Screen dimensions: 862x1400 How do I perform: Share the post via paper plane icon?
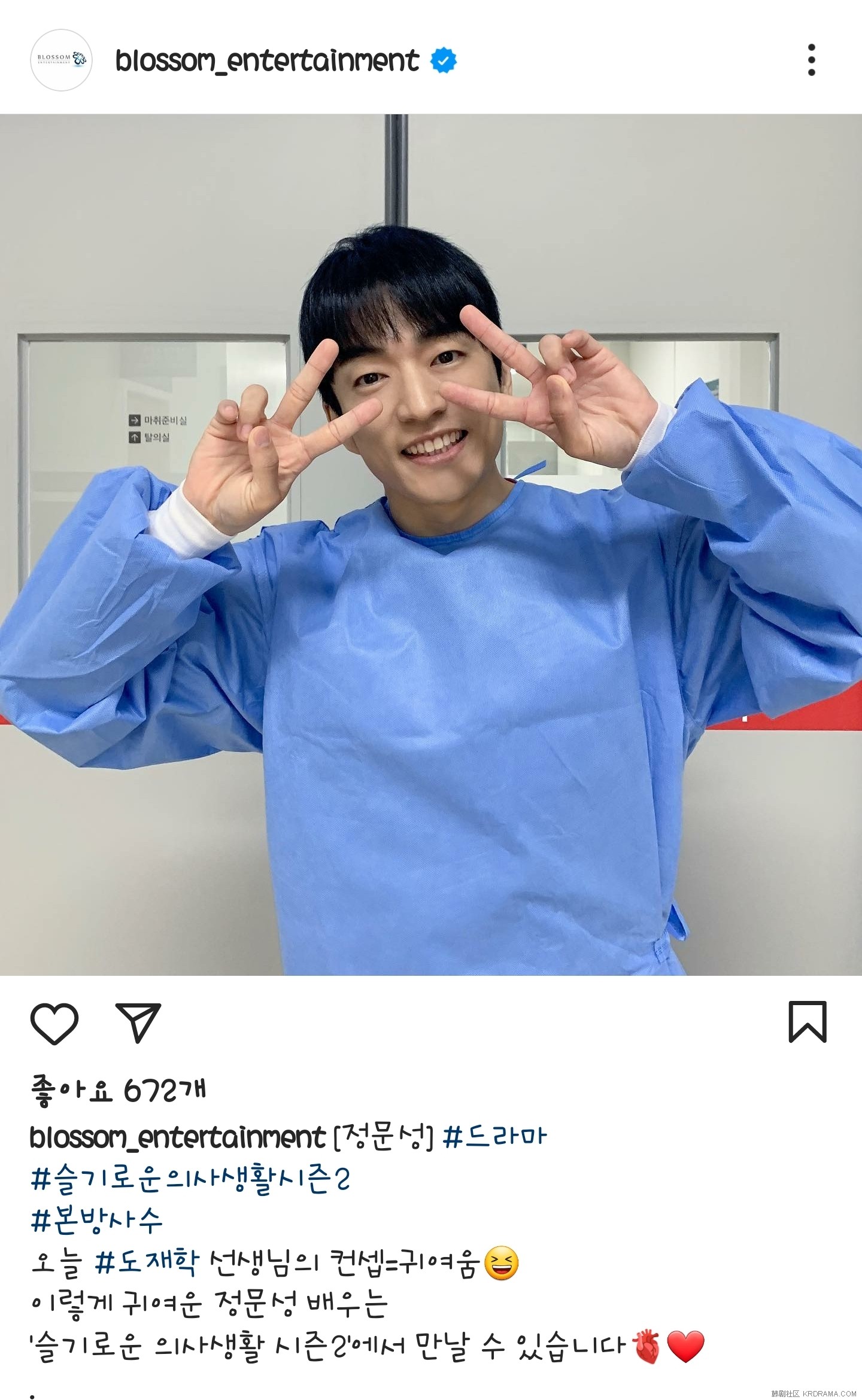click(x=138, y=1022)
